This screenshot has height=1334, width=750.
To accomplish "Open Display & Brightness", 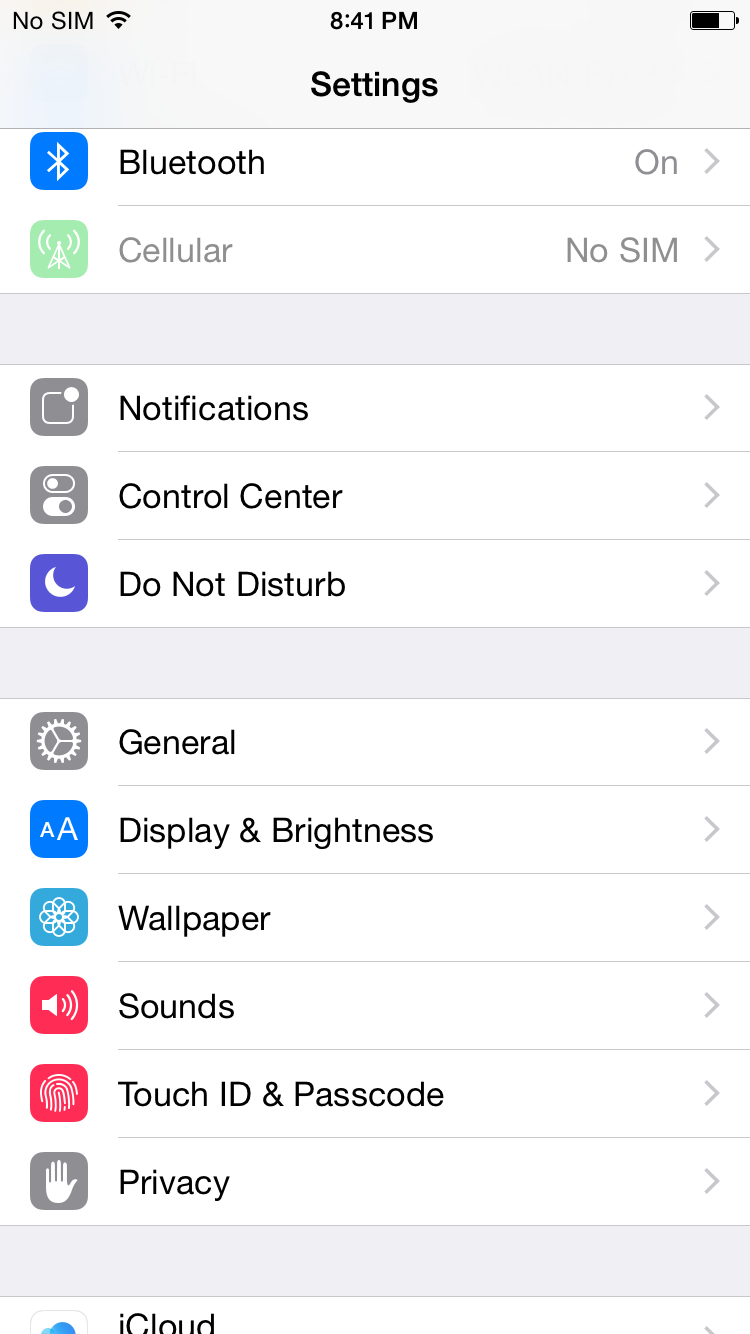I will [375, 830].
